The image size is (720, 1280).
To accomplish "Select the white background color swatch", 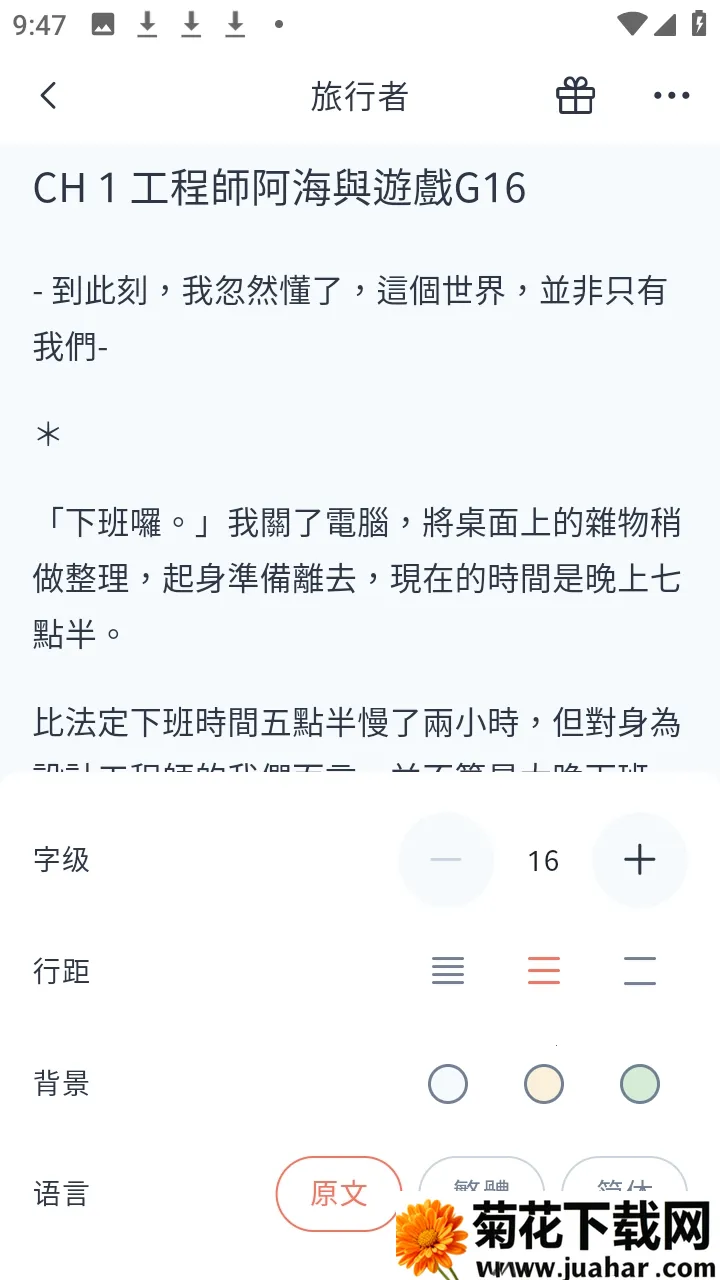I will coord(447,1084).
